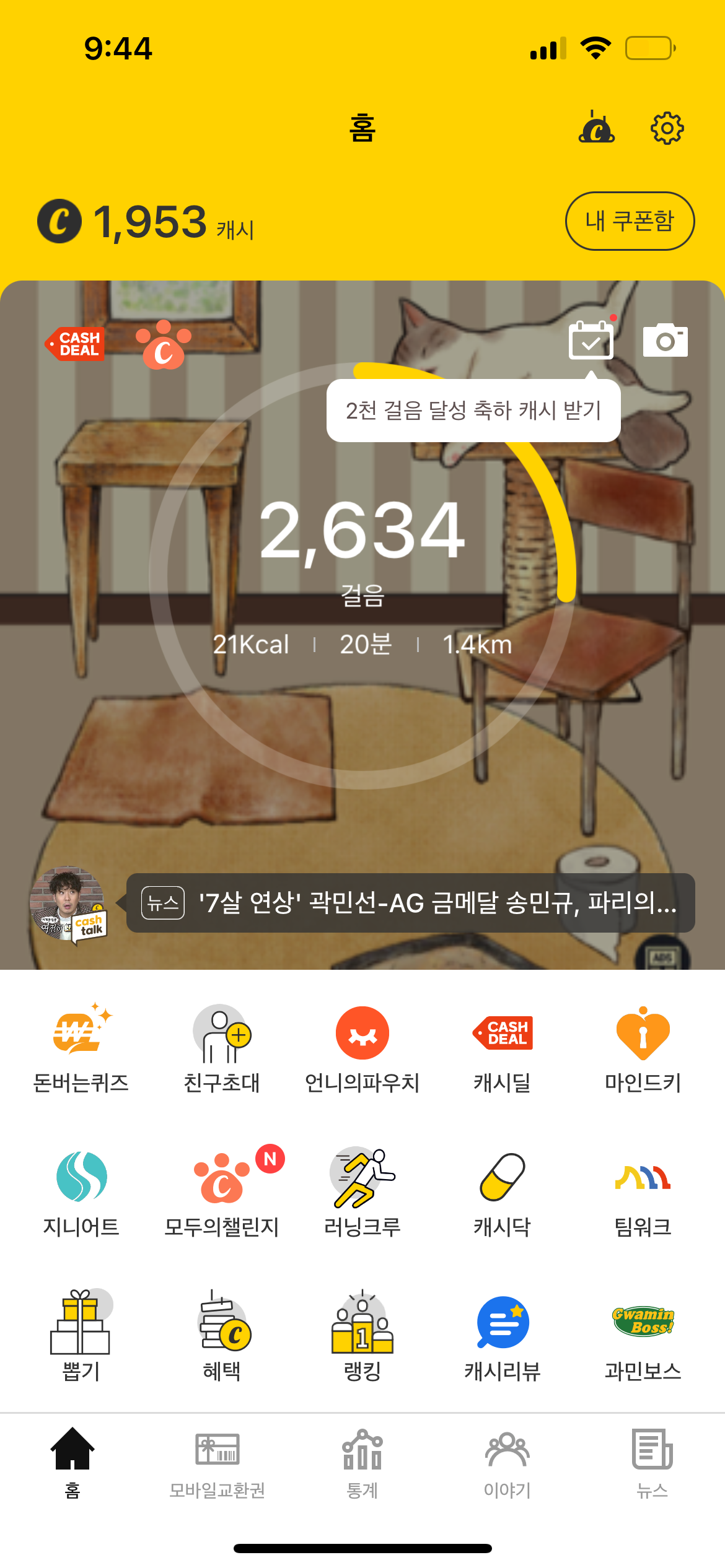The width and height of the screenshot is (725, 1568).
Task: Open 마인드키 shortcut
Action: pyautogui.click(x=643, y=1048)
